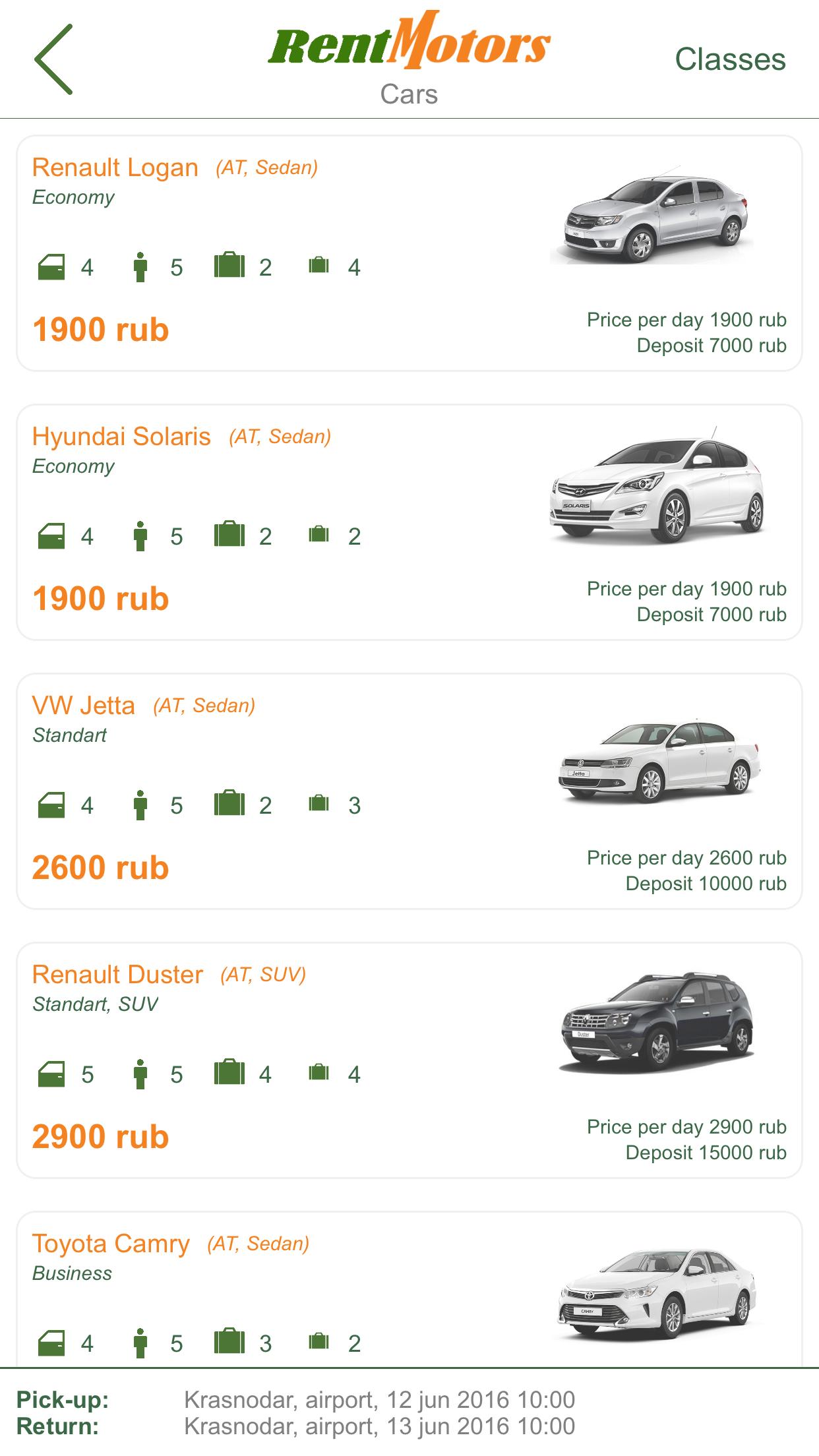Open the VW Jetta car card
Screen dimensions: 819x1456
point(409,791)
